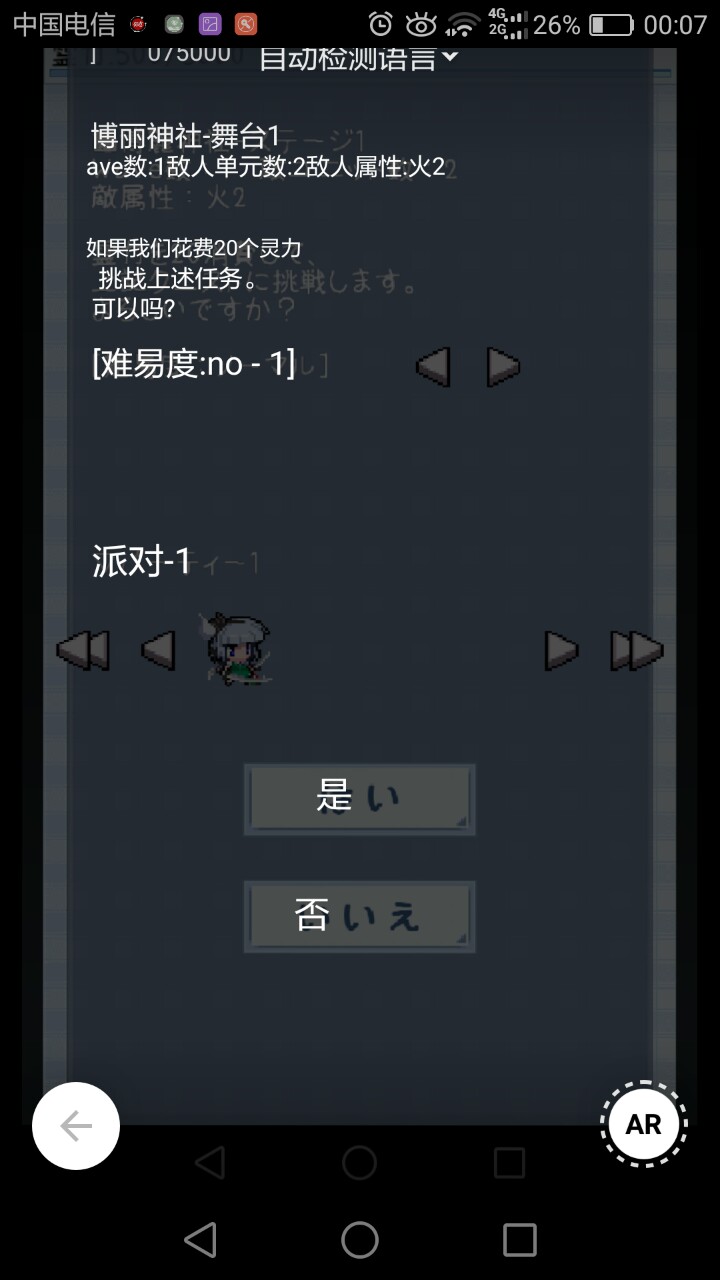Go to the system home screen
Viewport: 720px width, 1280px height.
(360, 1240)
